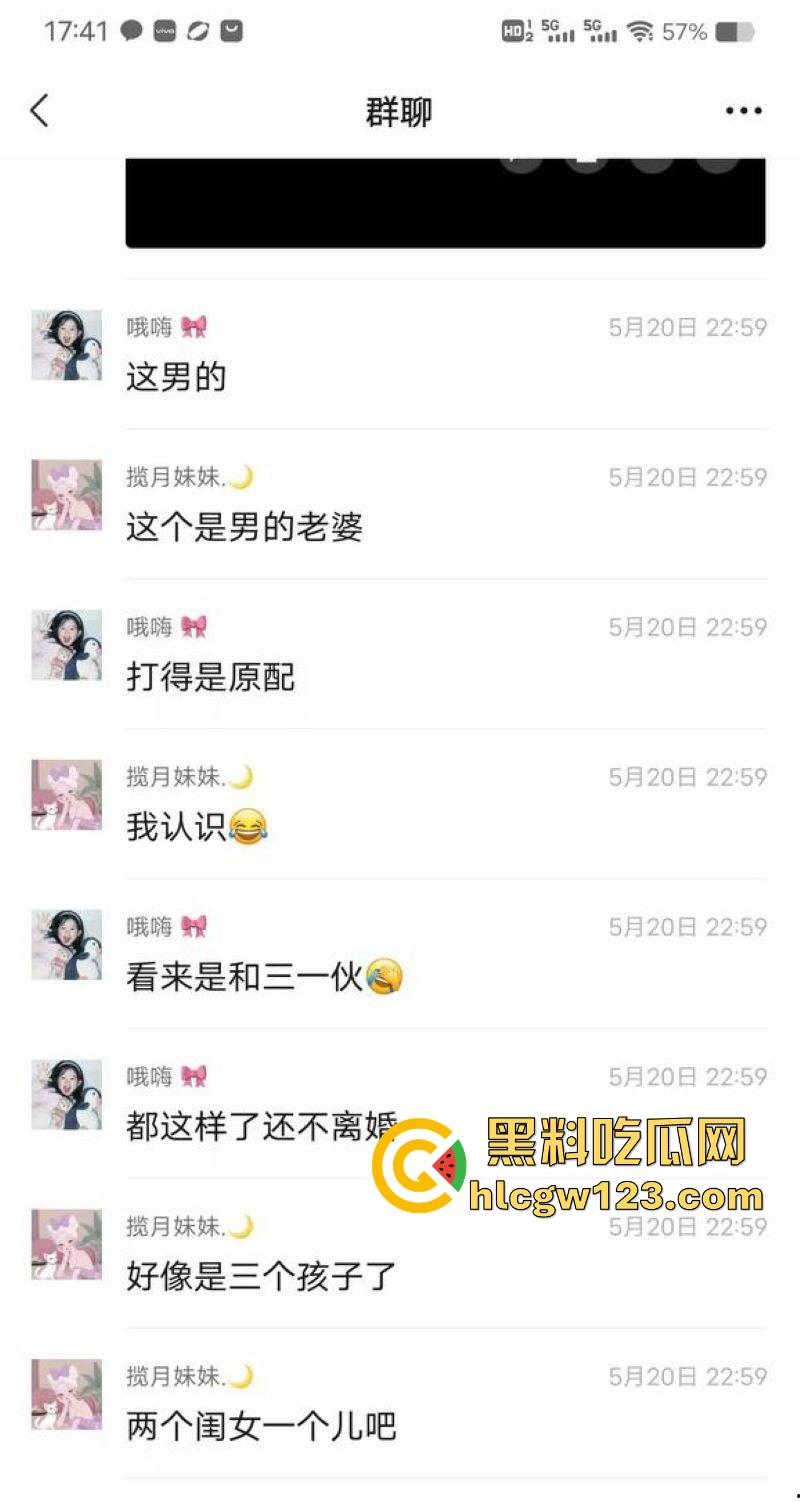Open 哦嗨's profile avatar

coord(65,344)
